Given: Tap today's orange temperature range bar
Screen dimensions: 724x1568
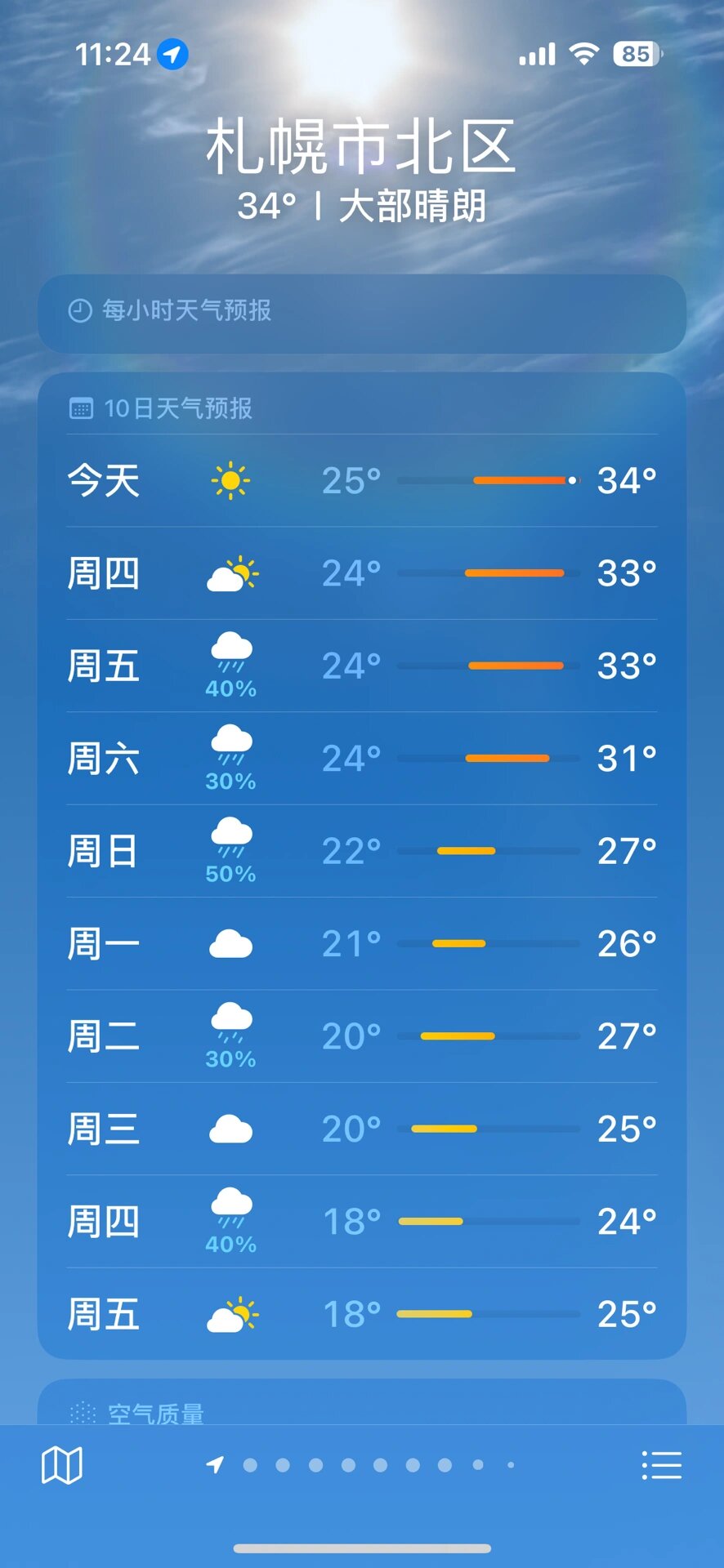Looking at the screenshot, I should pyautogui.click(x=523, y=481).
